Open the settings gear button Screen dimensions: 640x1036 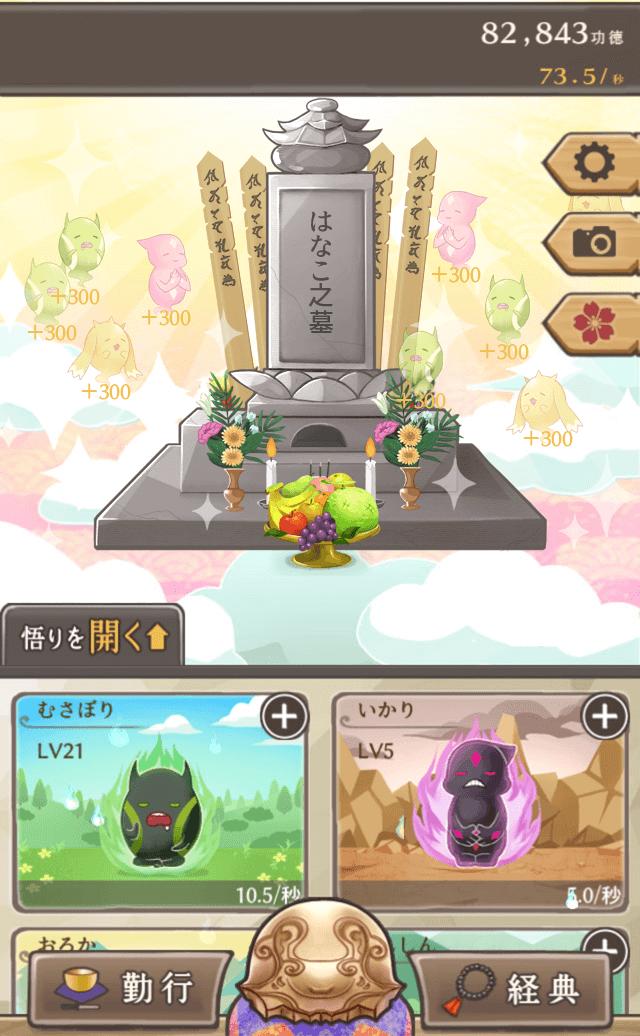593,161
